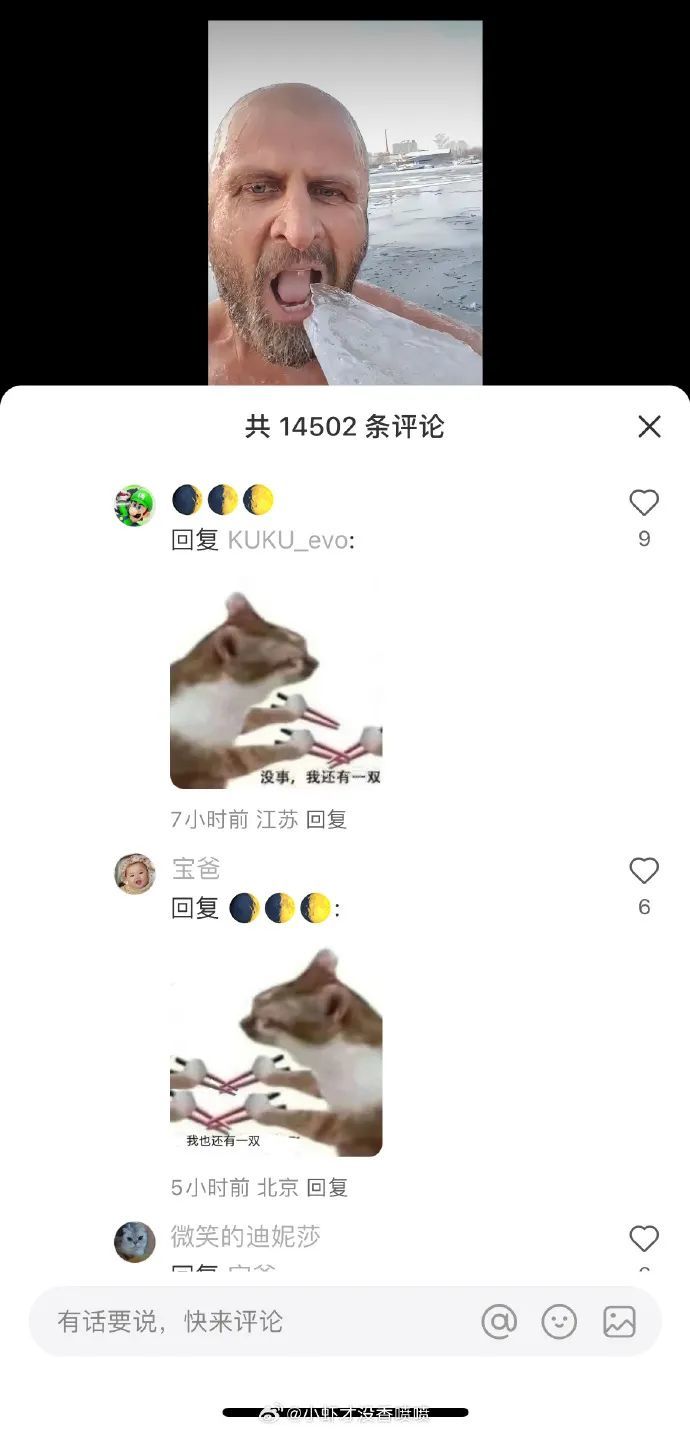
Task: Reply to the comment posted from 北京
Action: [x=326, y=1188]
